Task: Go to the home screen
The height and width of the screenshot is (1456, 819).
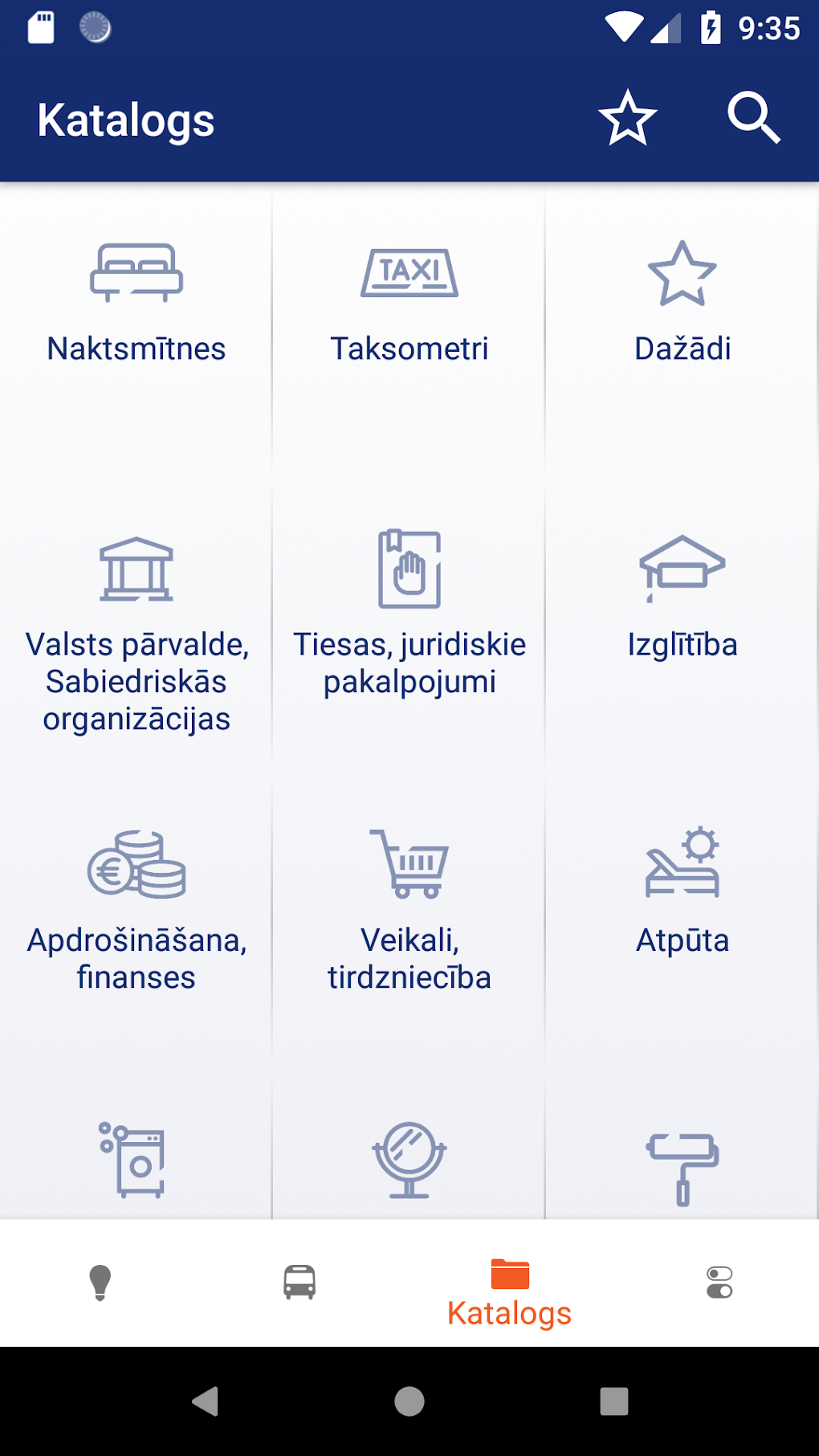Action: point(409,1401)
